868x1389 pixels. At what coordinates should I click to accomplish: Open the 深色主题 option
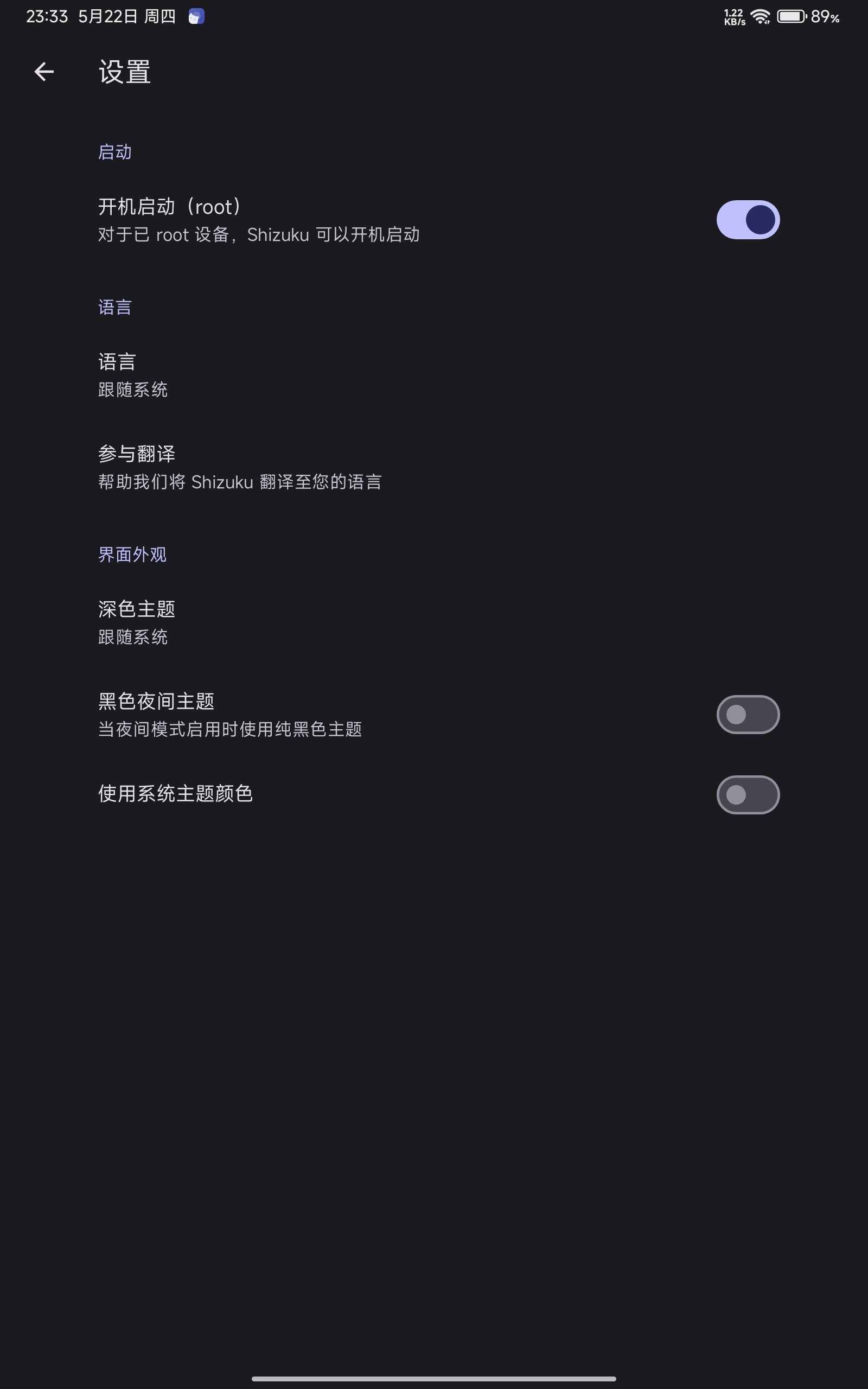point(434,623)
